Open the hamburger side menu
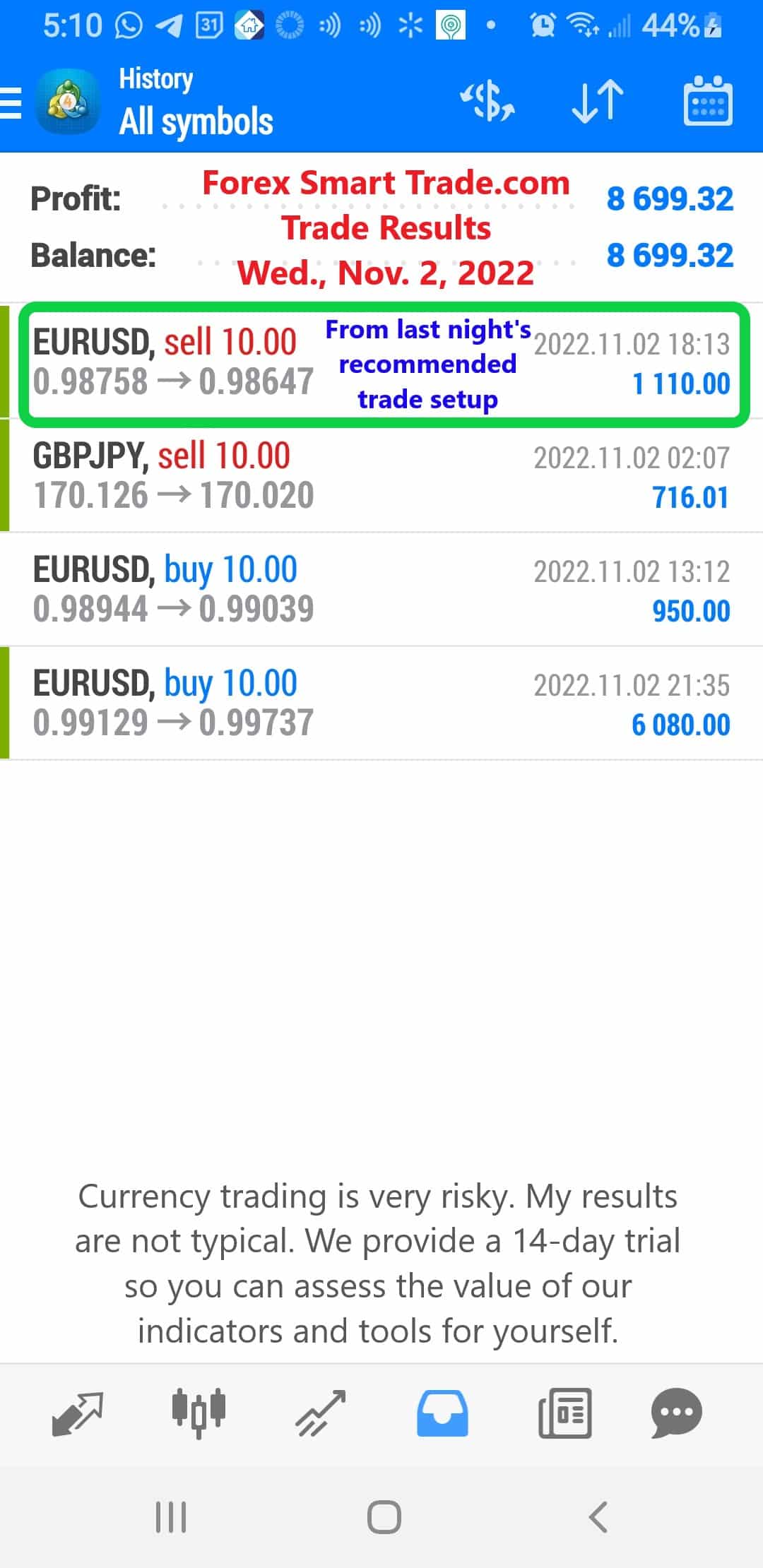The height and width of the screenshot is (1568, 763). (x=11, y=103)
